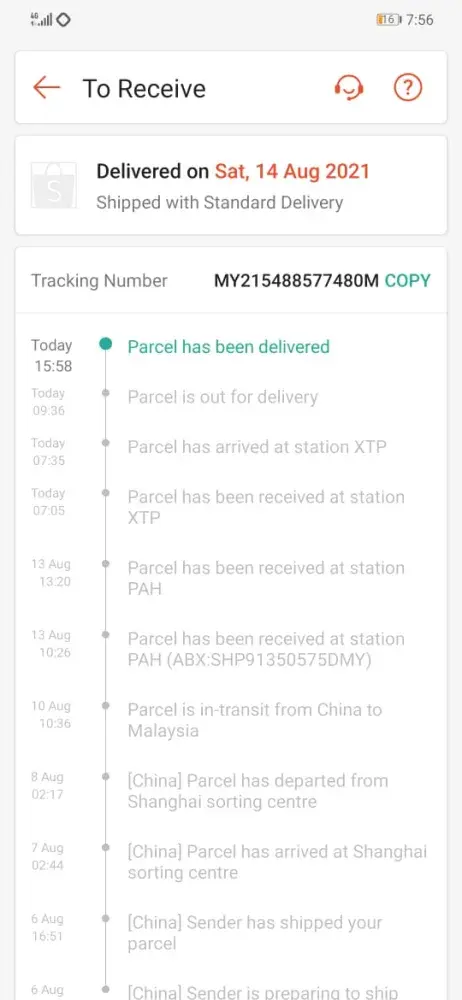Go back using the arrow icon
The image size is (462, 1000).
pyautogui.click(x=47, y=87)
